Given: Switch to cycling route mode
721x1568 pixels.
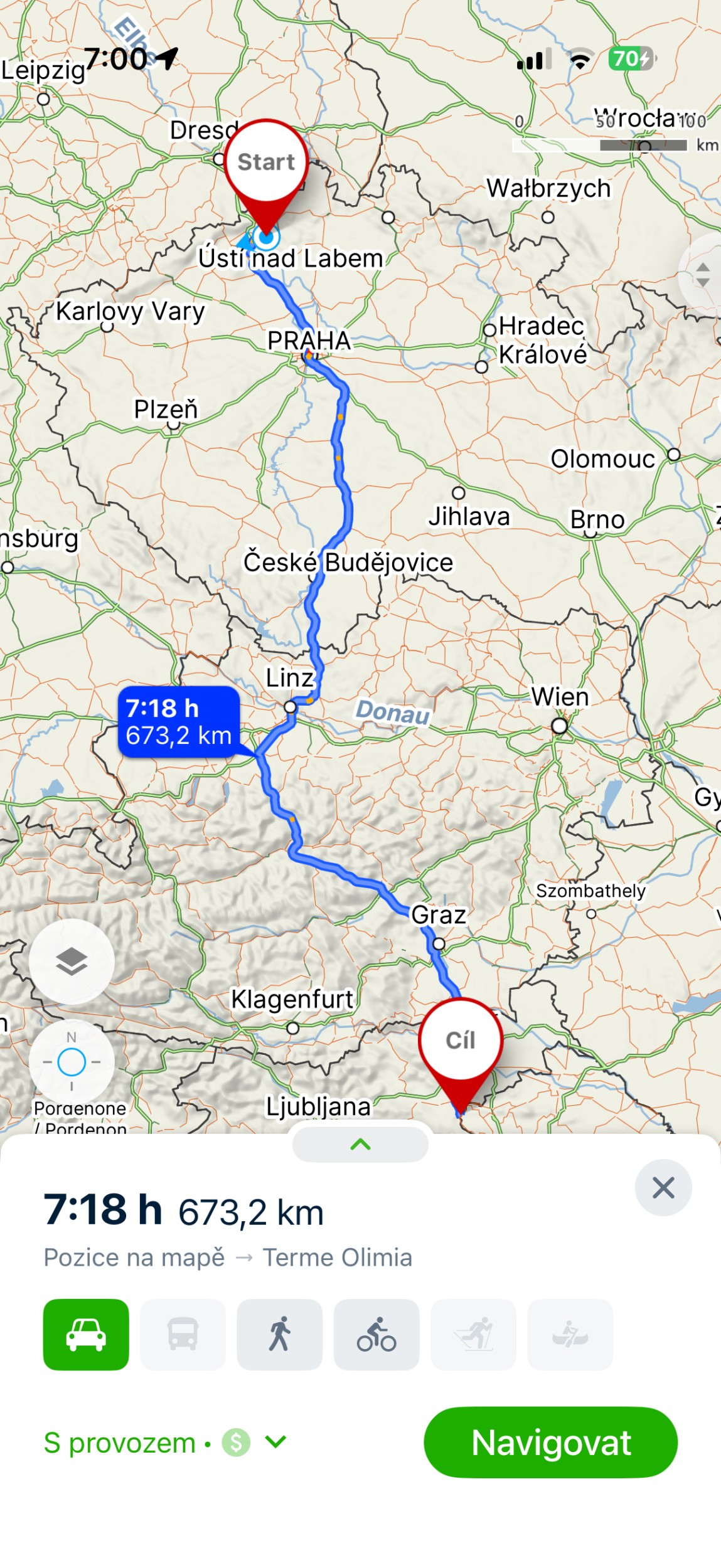Looking at the screenshot, I should (376, 1334).
